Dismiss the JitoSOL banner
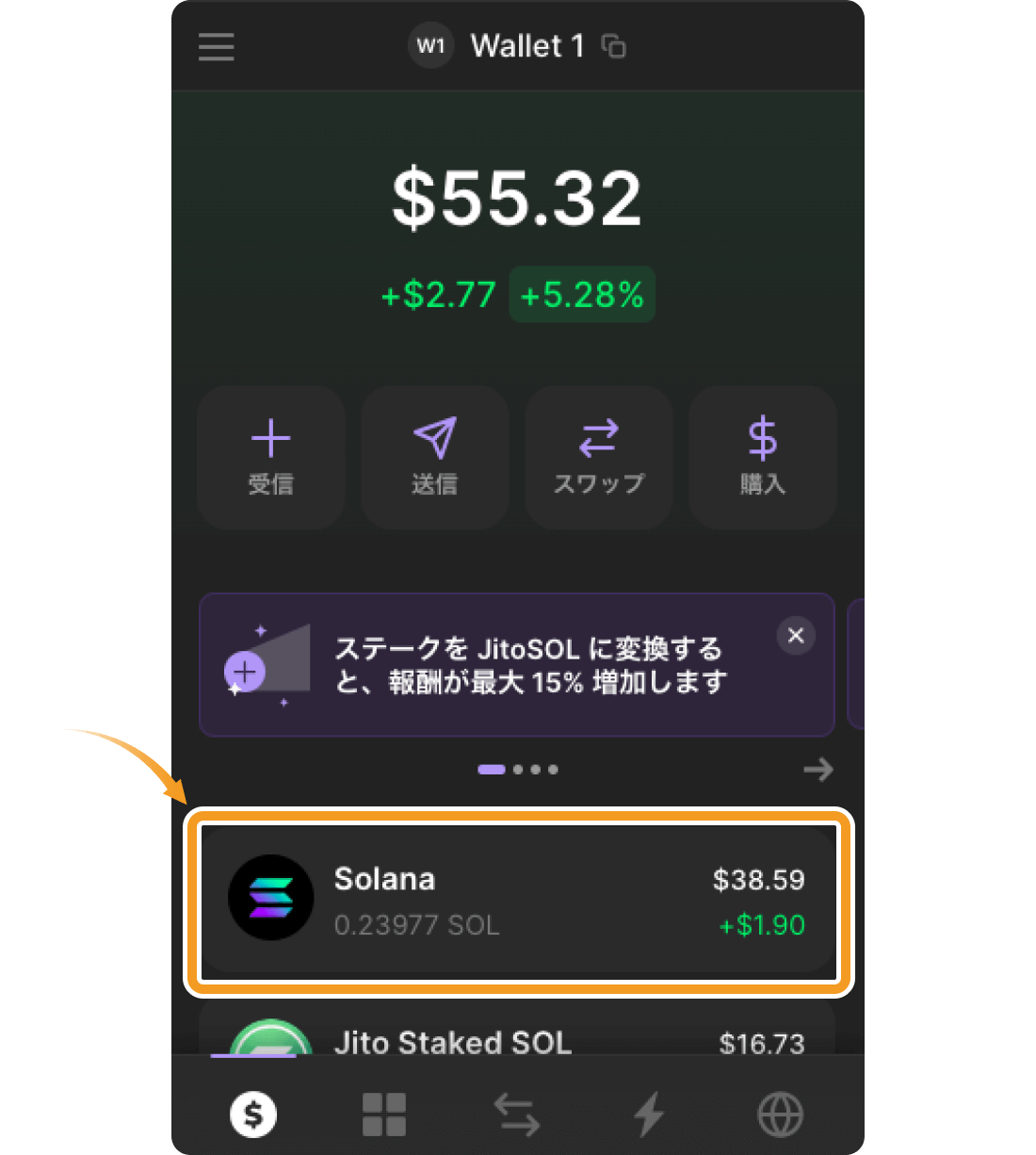 point(796,635)
